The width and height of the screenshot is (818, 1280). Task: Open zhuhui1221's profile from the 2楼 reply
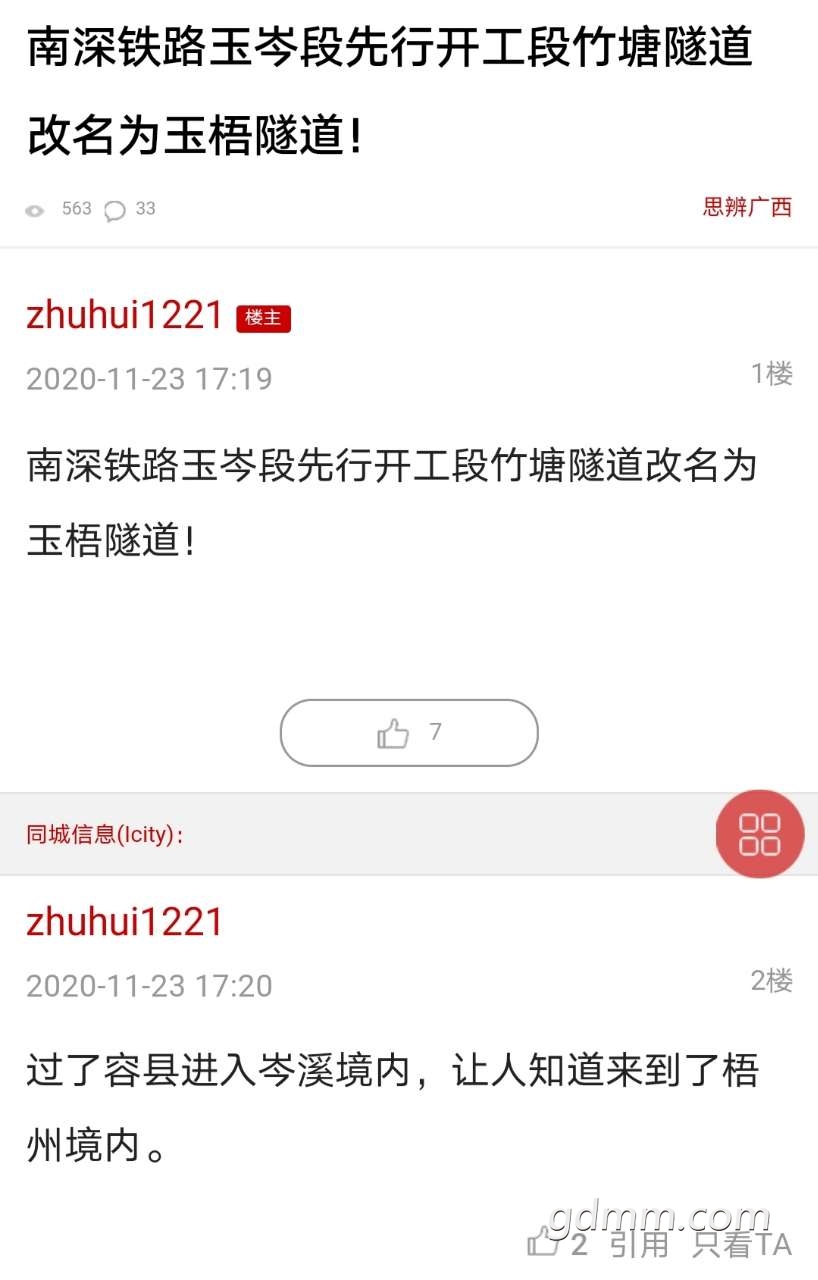124,922
